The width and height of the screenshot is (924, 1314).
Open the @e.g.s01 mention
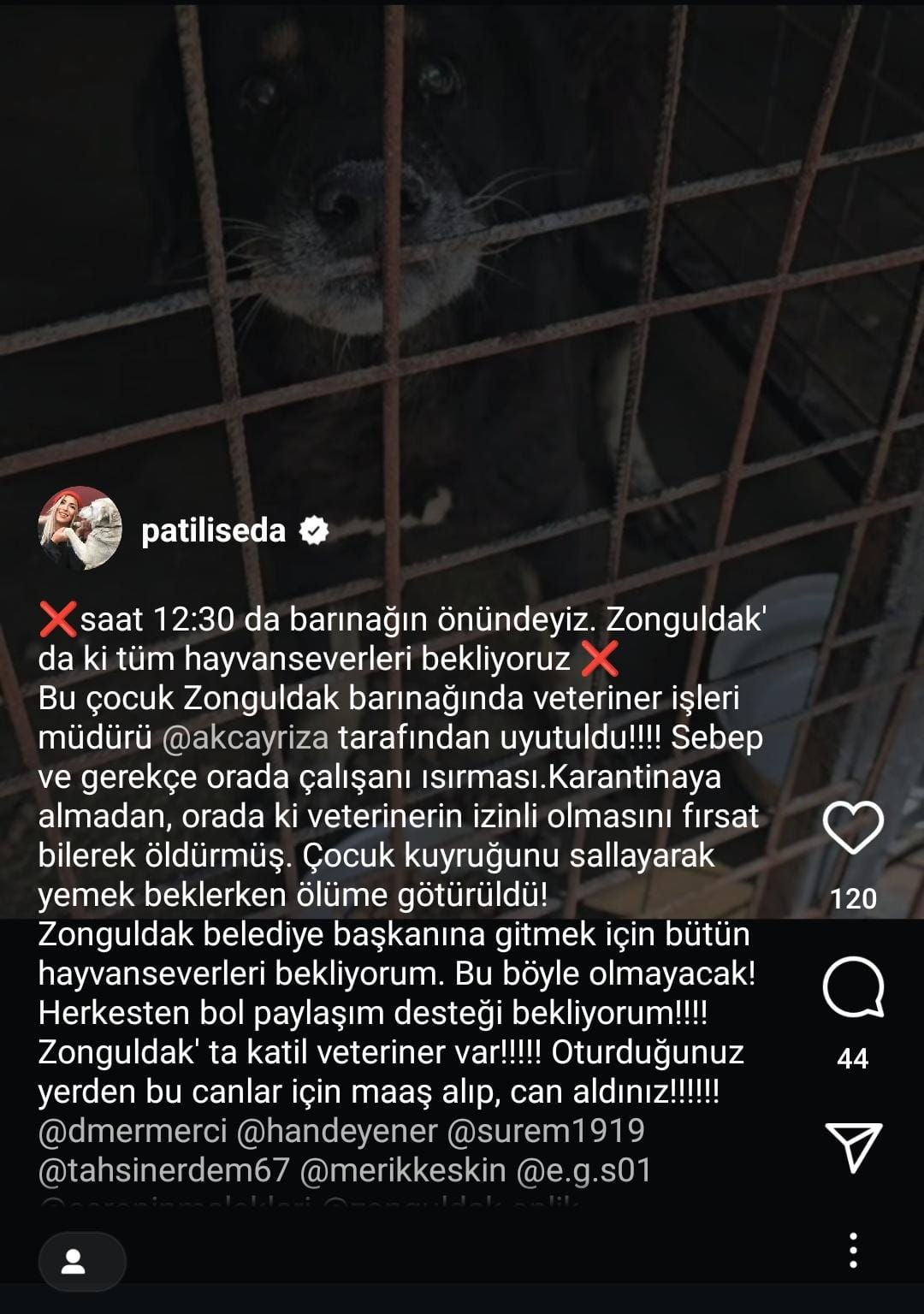click(583, 1170)
